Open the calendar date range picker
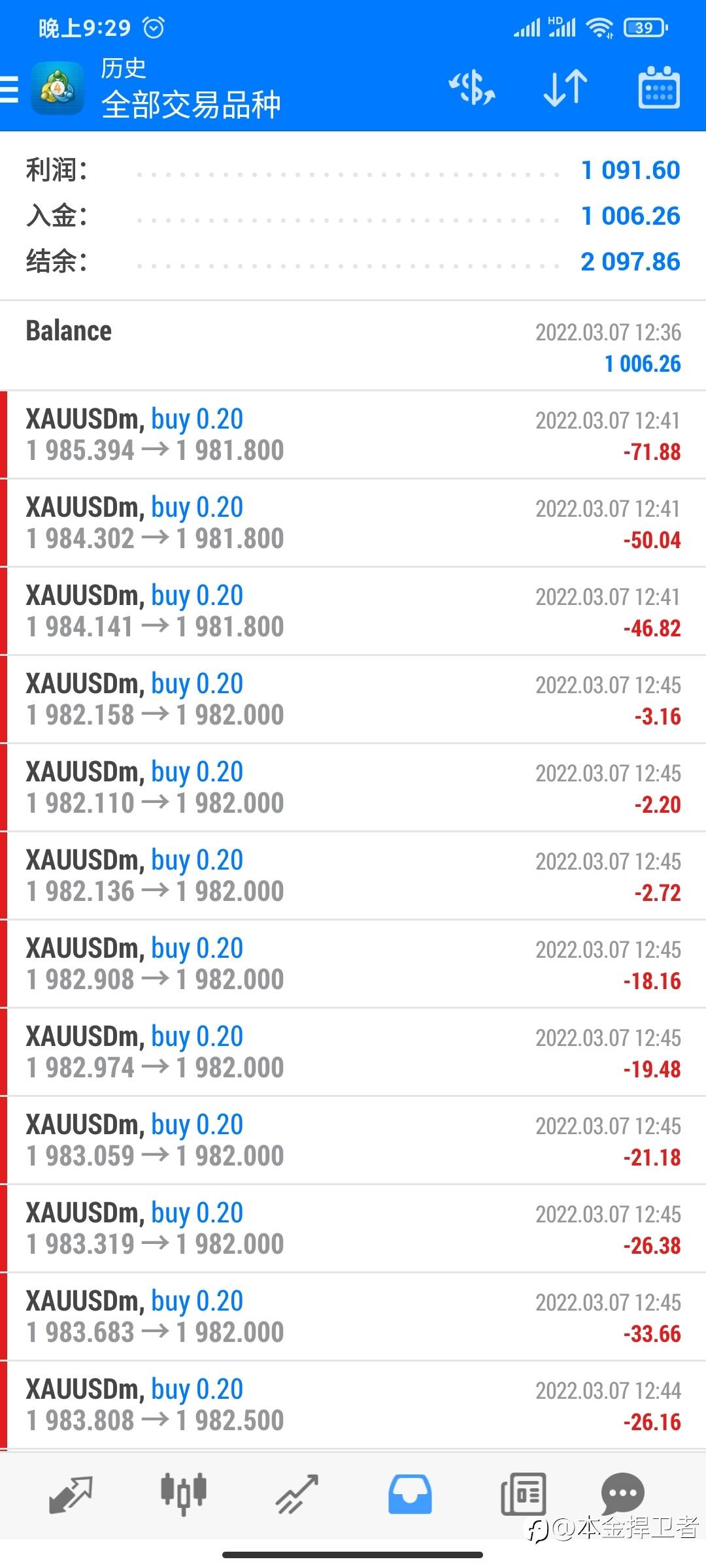Image resolution: width=706 pixels, height=1568 pixels. 658,87
